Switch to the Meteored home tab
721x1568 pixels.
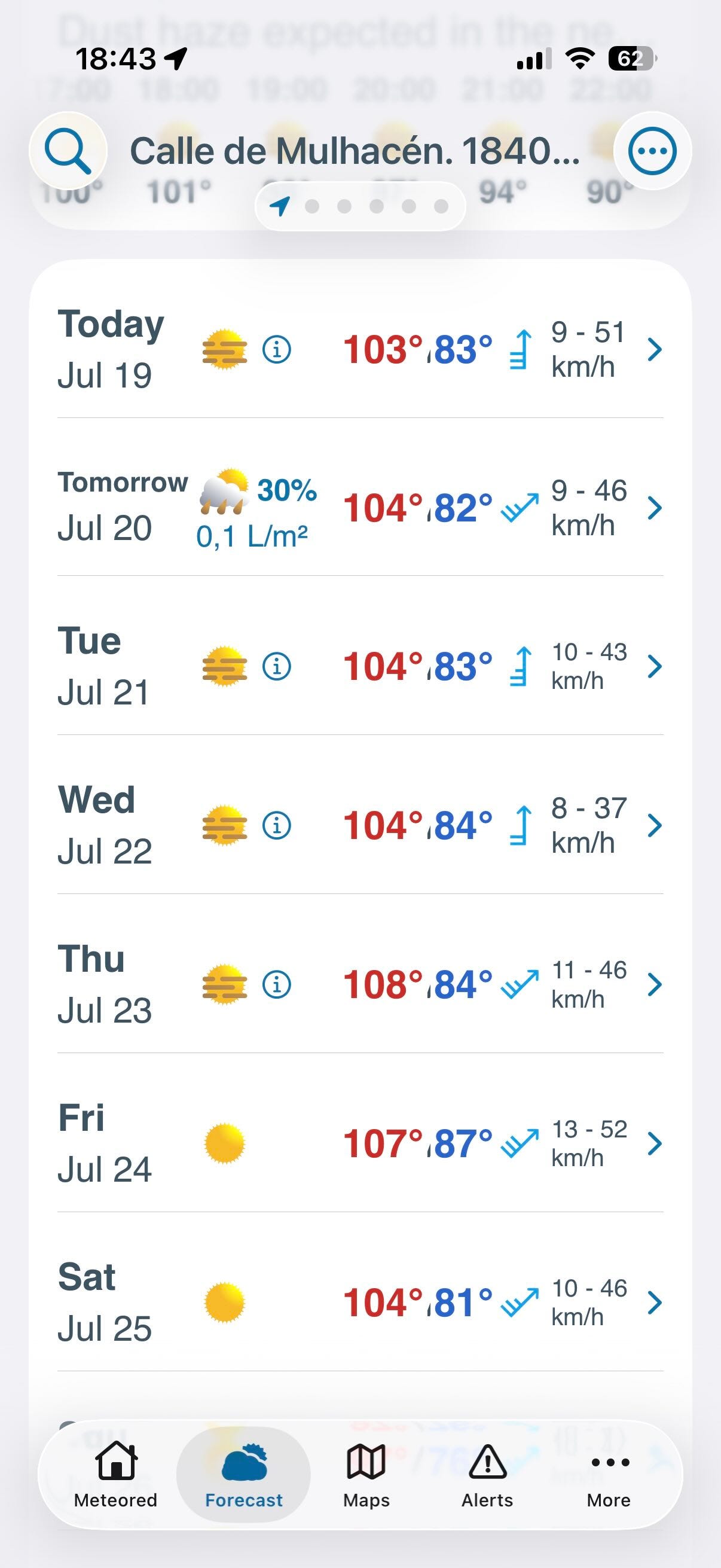click(x=115, y=1475)
